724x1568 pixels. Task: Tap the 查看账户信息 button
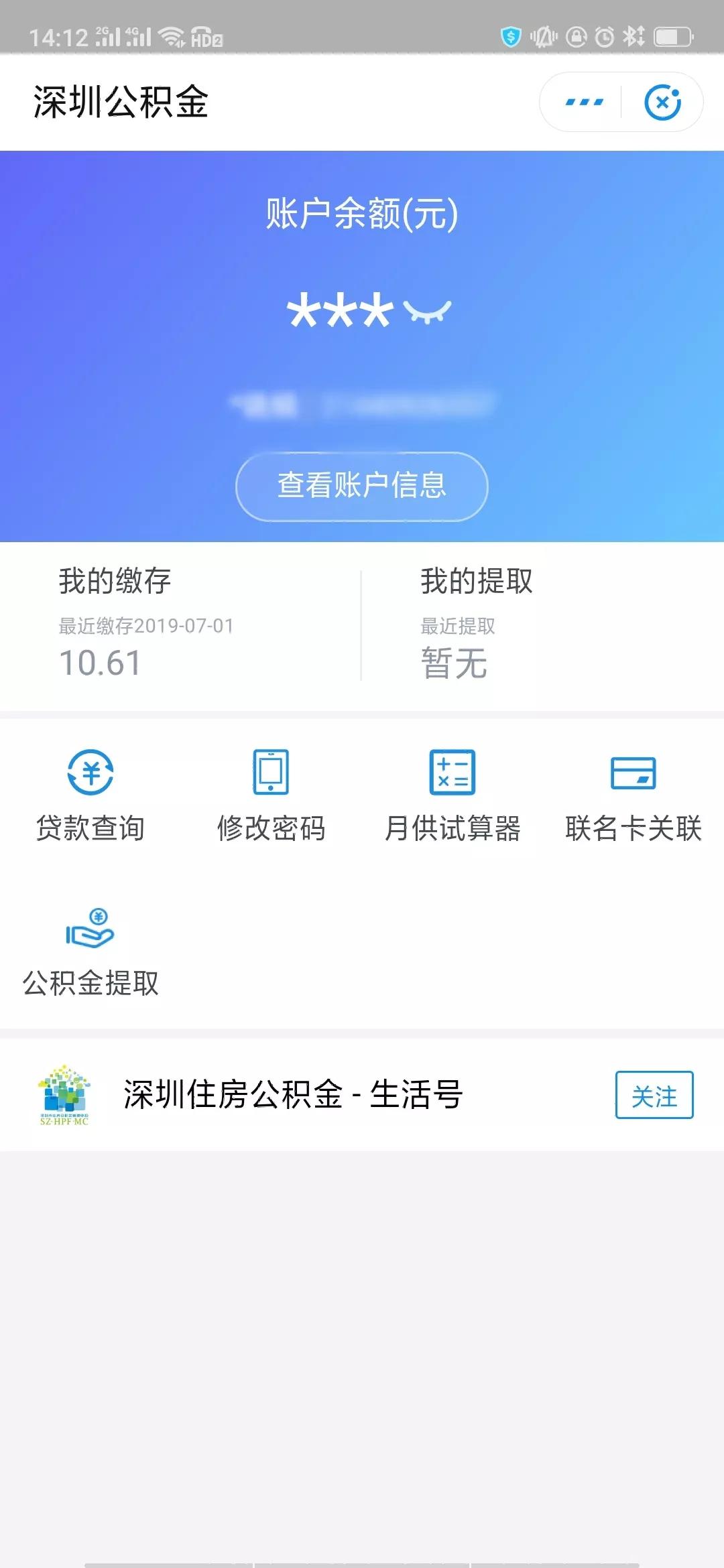click(361, 486)
